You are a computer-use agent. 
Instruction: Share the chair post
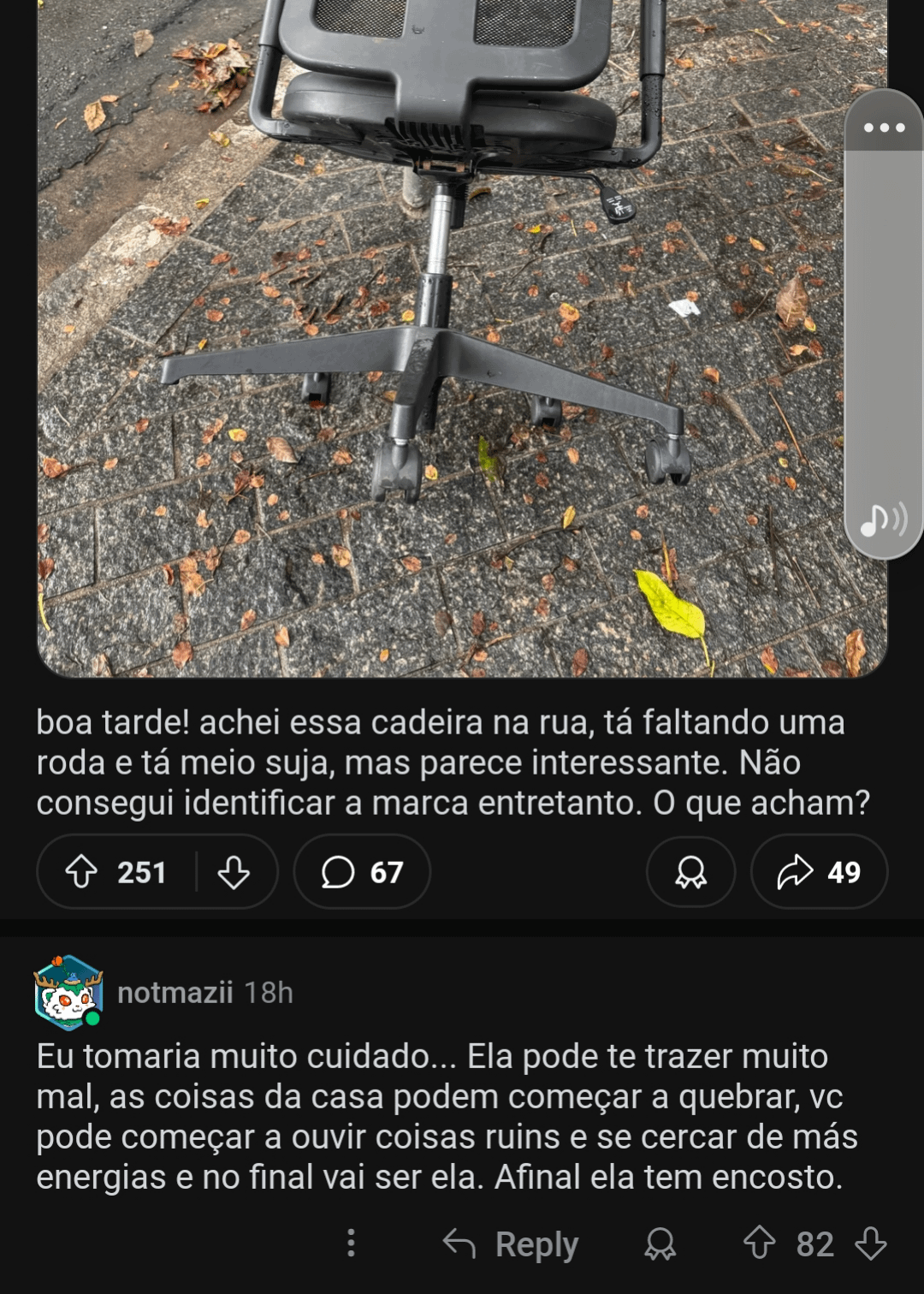pos(819,872)
